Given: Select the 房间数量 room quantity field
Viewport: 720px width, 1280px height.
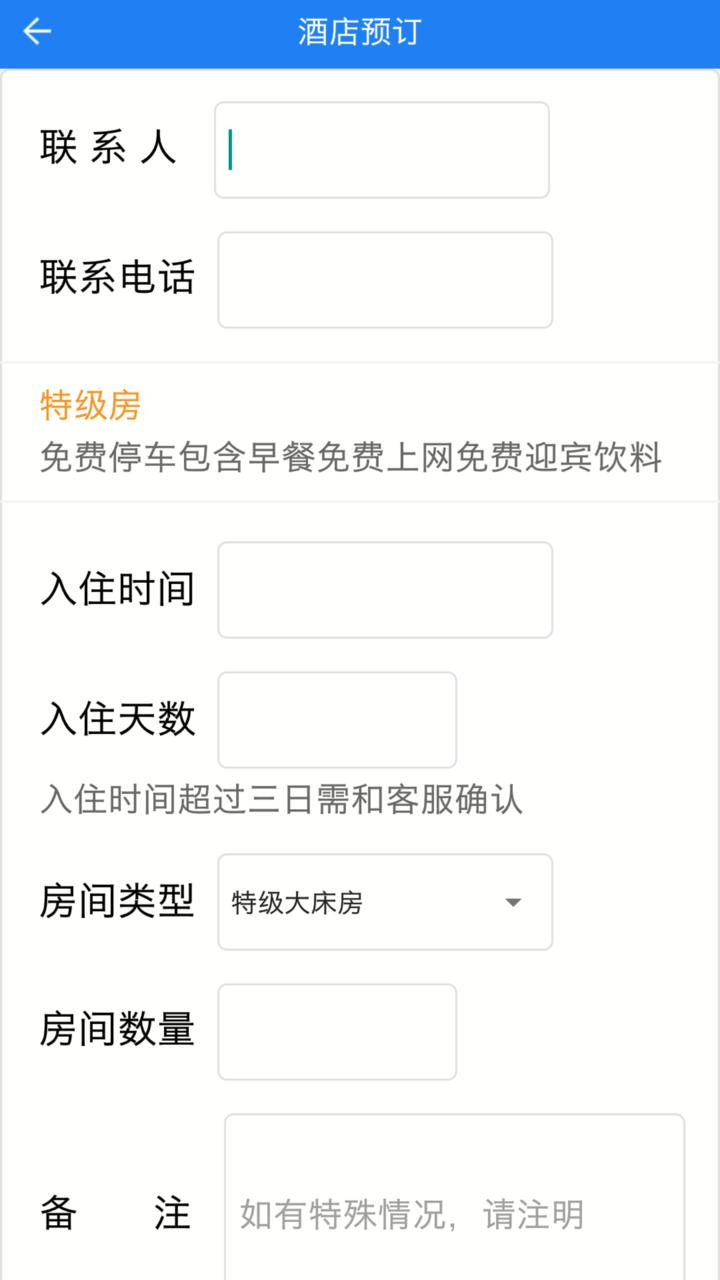Looking at the screenshot, I should pyautogui.click(x=337, y=1032).
